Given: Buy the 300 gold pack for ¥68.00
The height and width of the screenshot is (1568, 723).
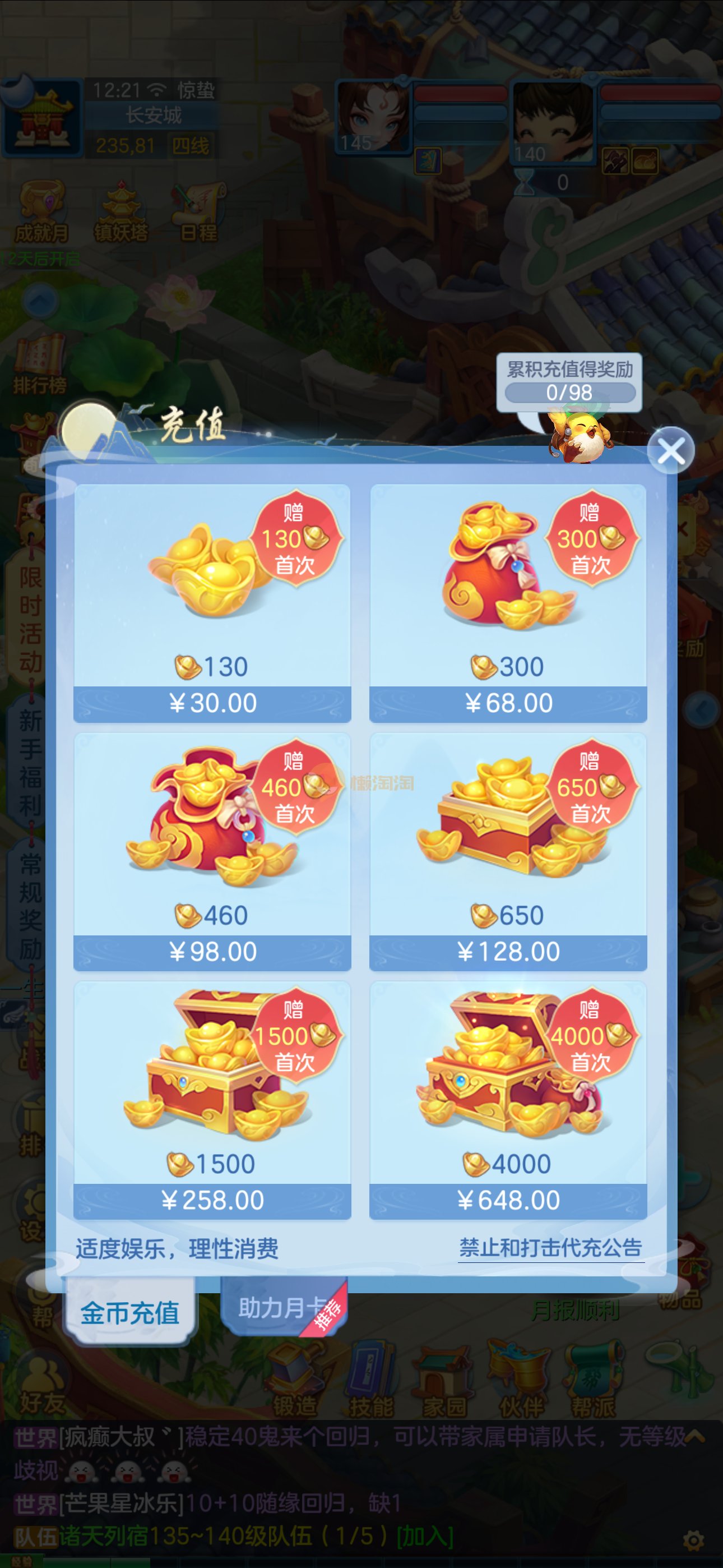Looking at the screenshot, I should pos(508,603).
